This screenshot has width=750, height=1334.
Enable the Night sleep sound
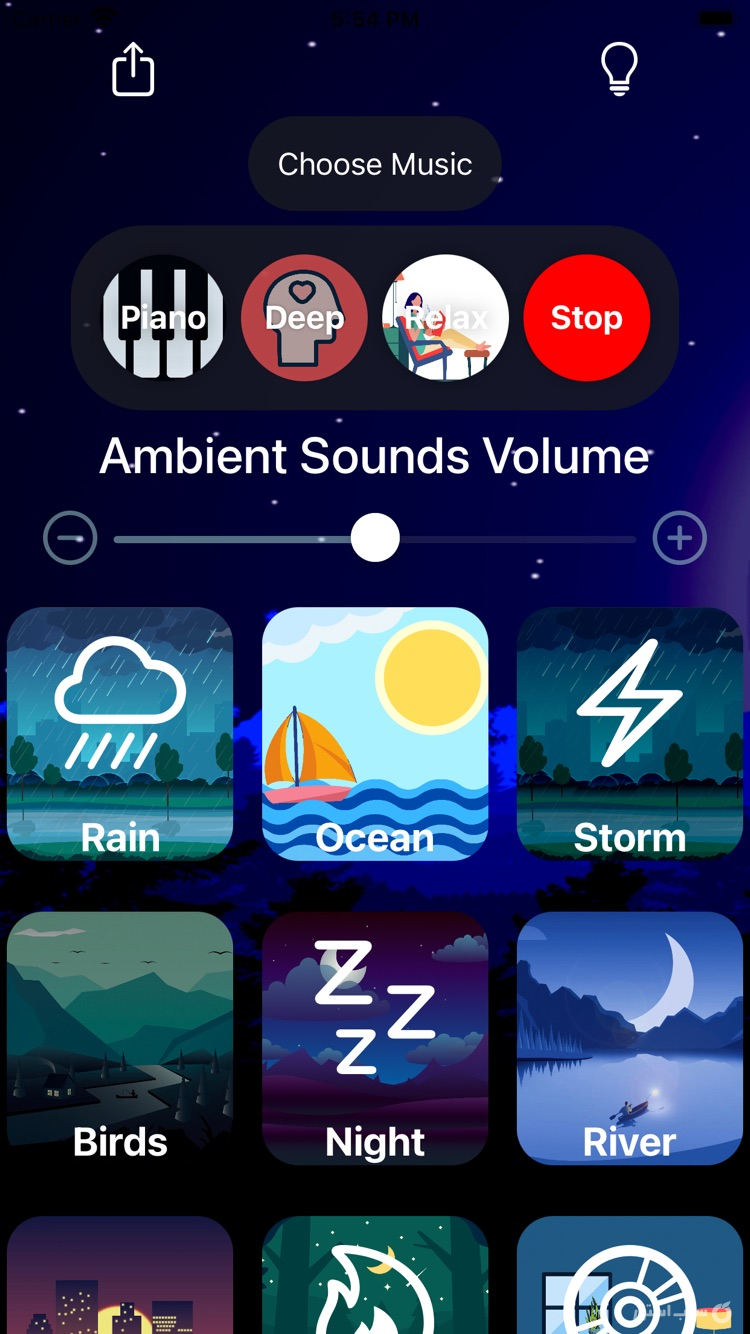click(x=374, y=1040)
